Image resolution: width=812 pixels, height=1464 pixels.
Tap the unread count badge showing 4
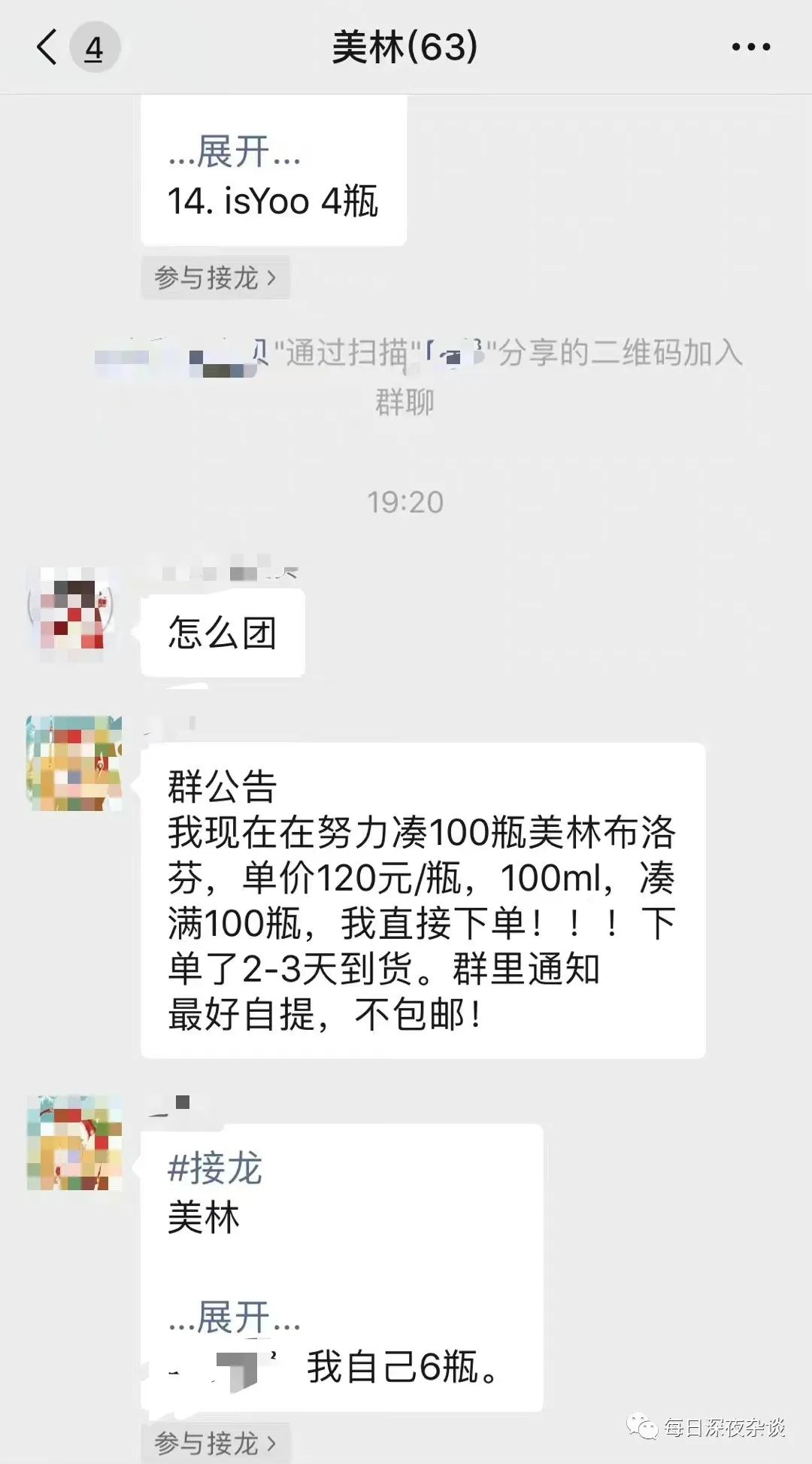tap(93, 48)
